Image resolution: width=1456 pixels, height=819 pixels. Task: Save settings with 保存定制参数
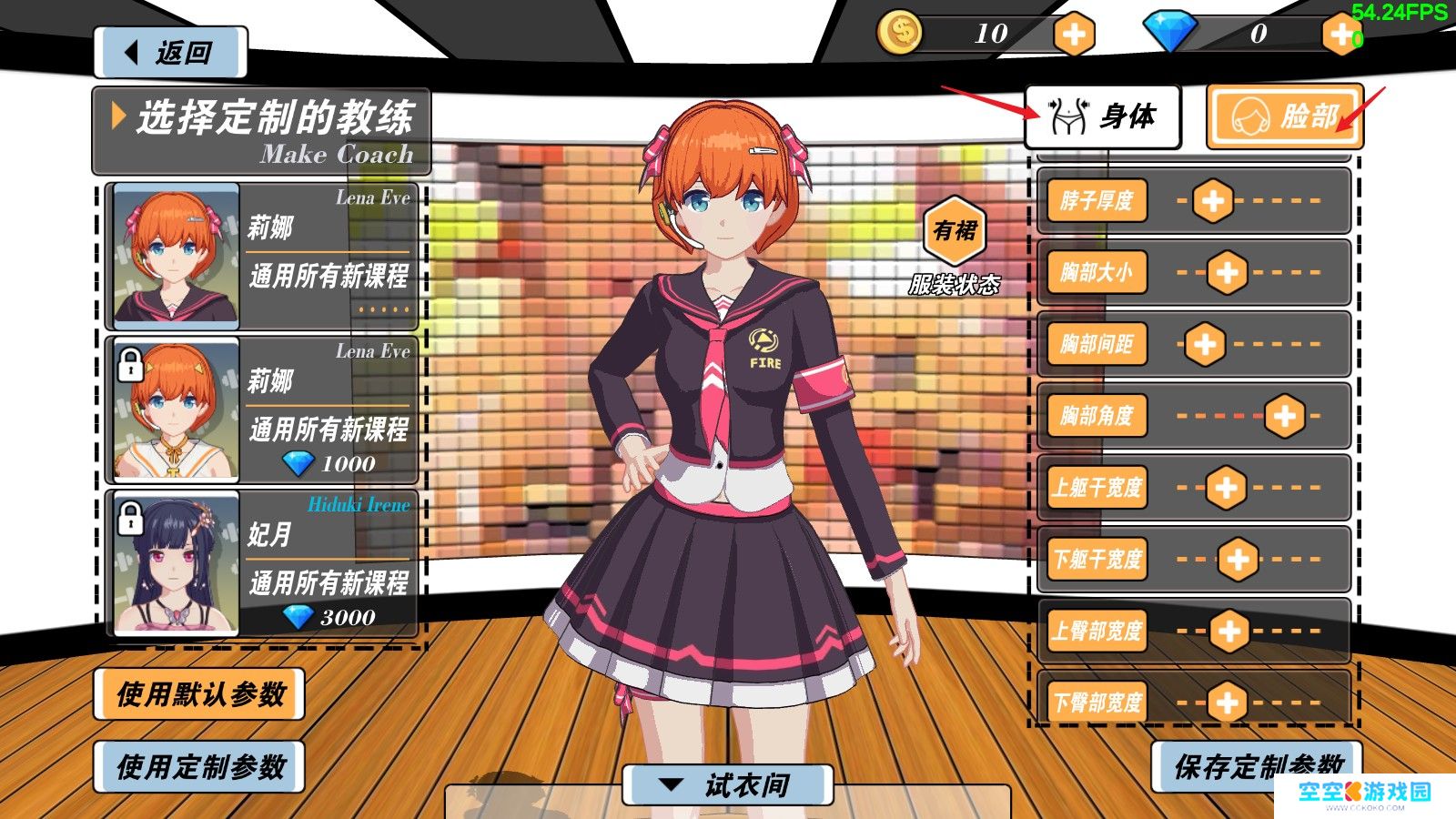click(x=1257, y=765)
